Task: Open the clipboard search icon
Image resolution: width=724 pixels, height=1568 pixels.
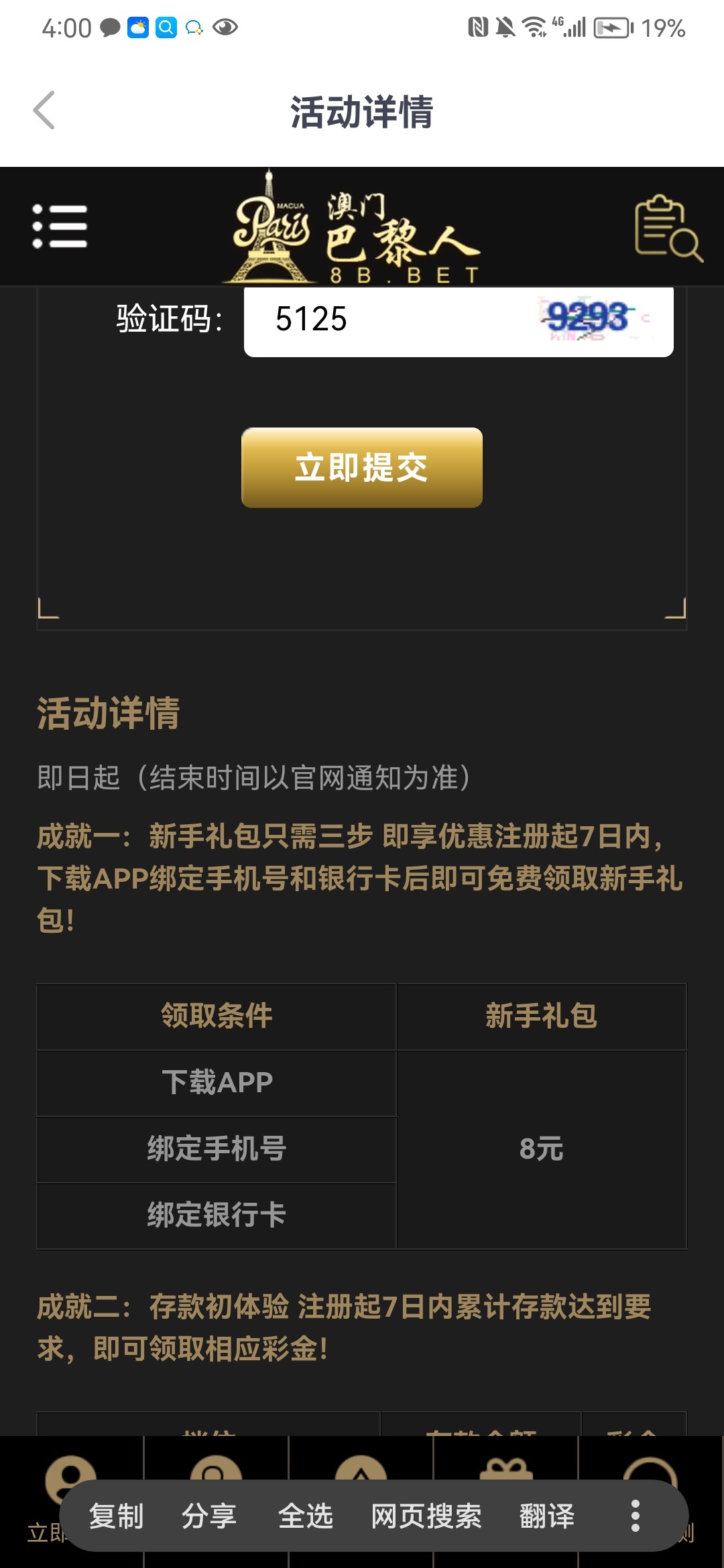Action: [668, 228]
